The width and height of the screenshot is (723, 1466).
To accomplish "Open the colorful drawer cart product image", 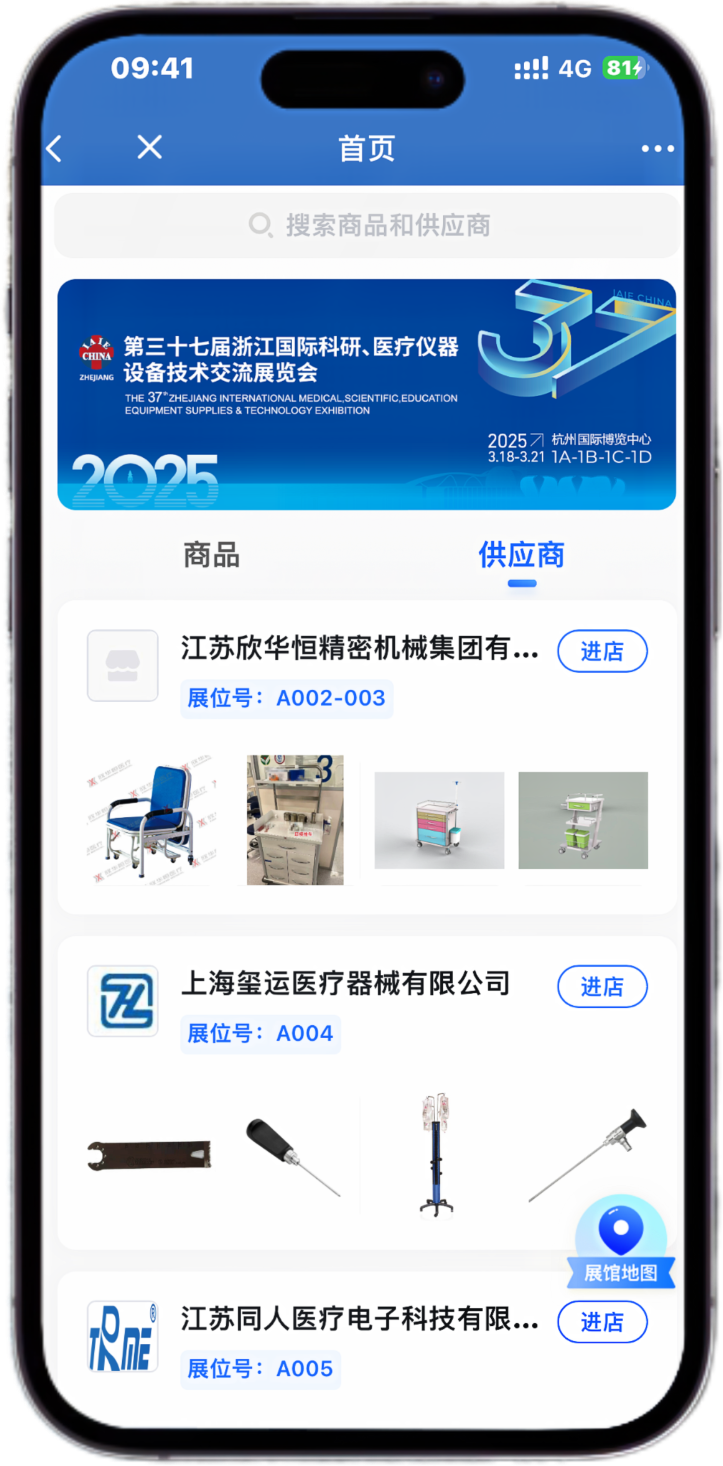I will point(439,820).
